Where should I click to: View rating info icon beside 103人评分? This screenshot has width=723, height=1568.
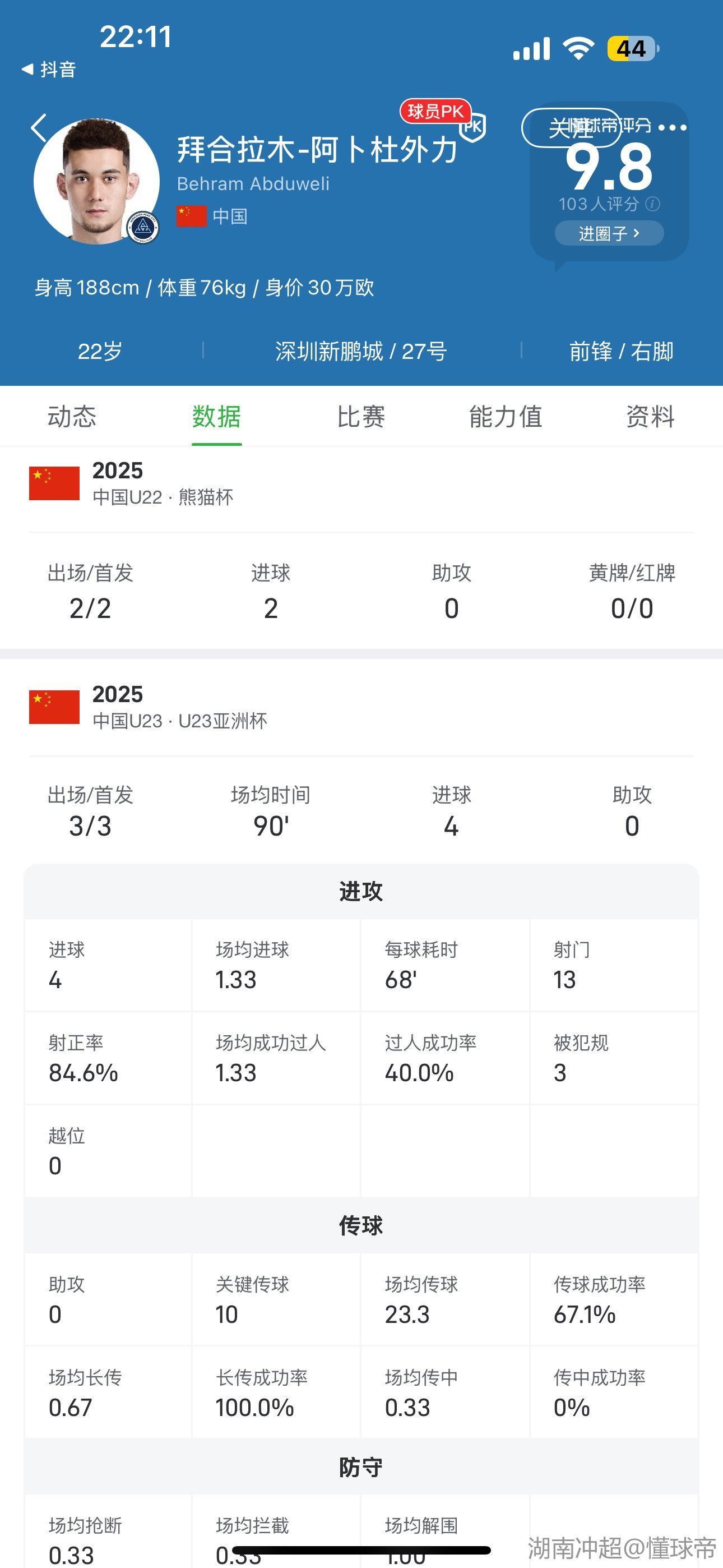[x=652, y=204]
